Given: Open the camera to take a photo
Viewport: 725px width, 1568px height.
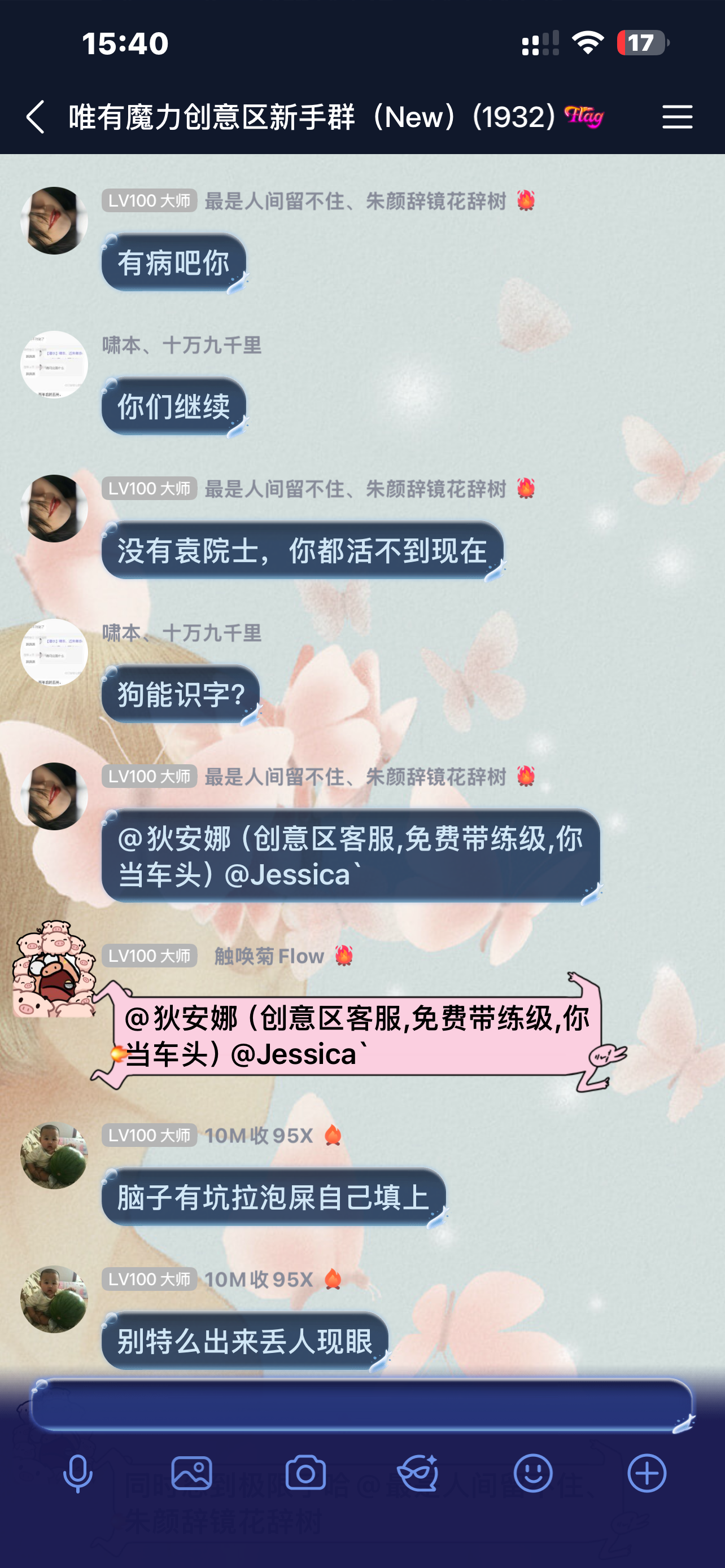Looking at the screenshot, I should 305,1474.
